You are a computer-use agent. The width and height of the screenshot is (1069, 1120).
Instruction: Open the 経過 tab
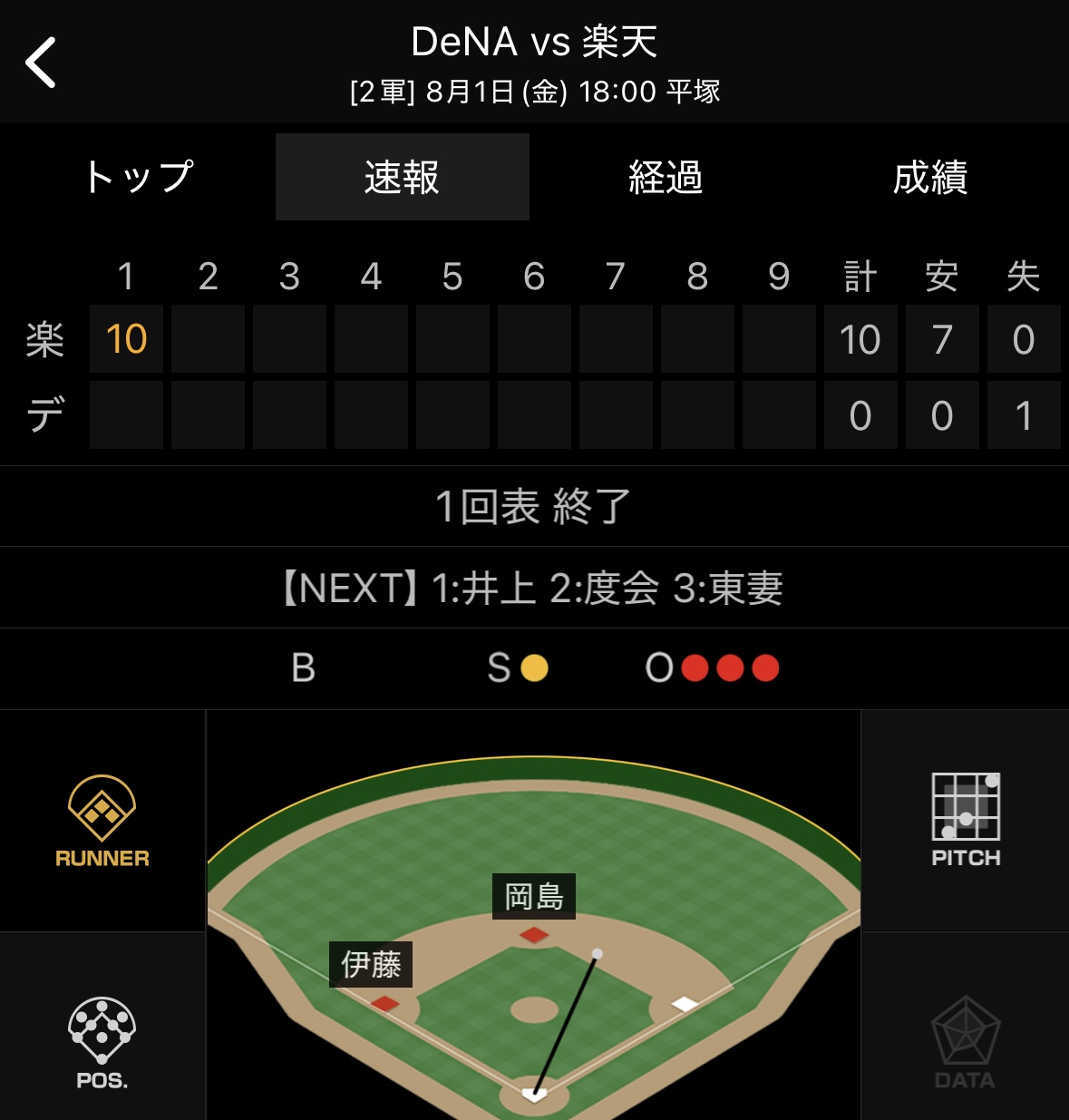click(x=666, y=177)
